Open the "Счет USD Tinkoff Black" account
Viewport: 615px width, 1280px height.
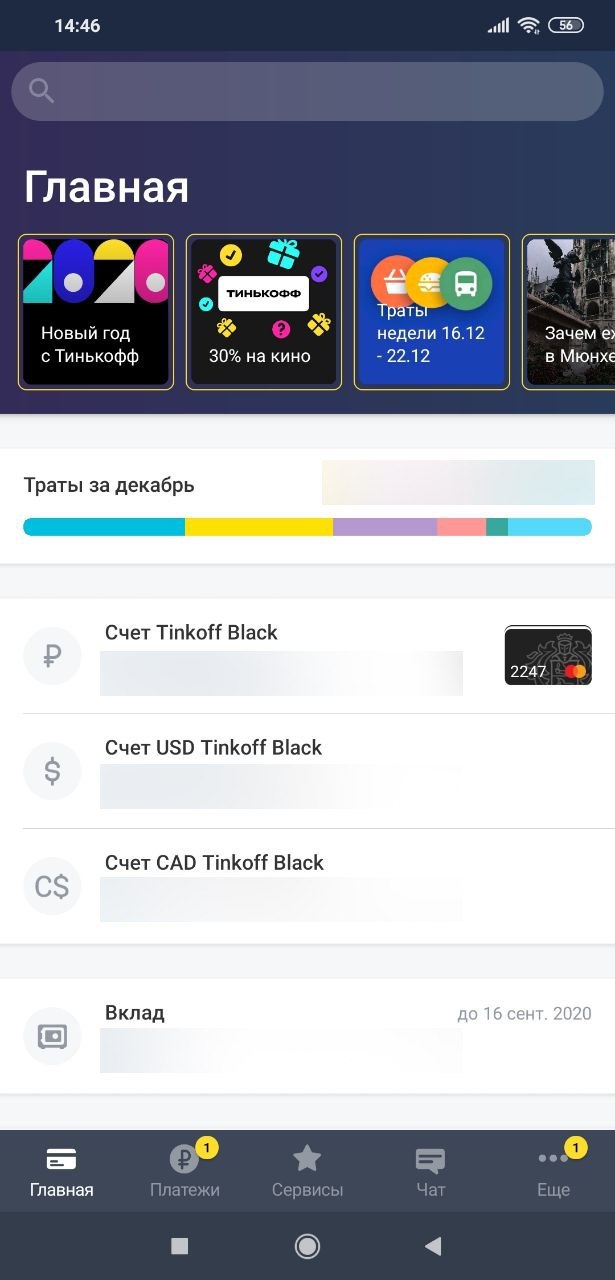tap(307, 771)
